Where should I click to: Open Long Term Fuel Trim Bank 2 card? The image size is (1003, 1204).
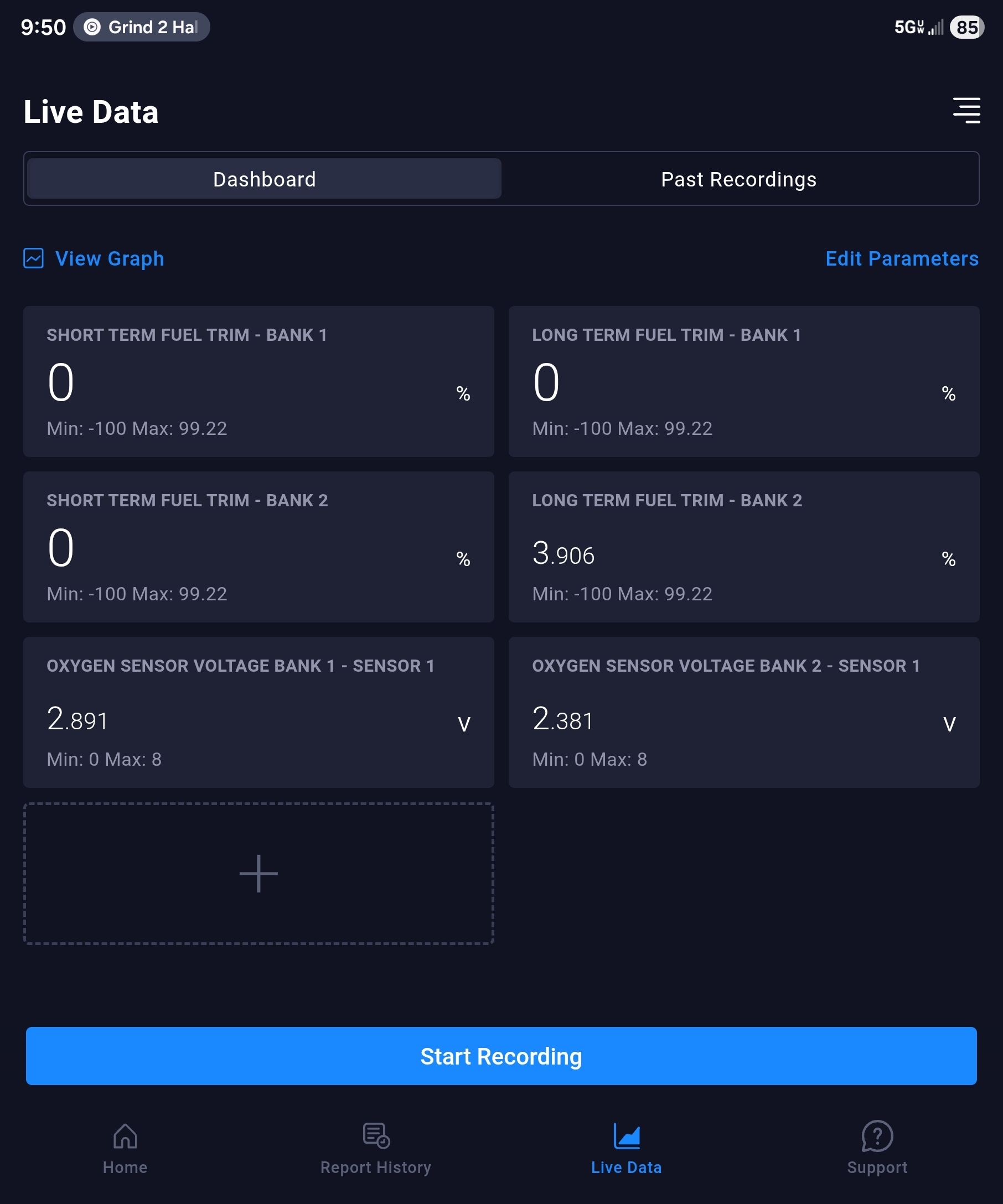[x=744, y=546]
